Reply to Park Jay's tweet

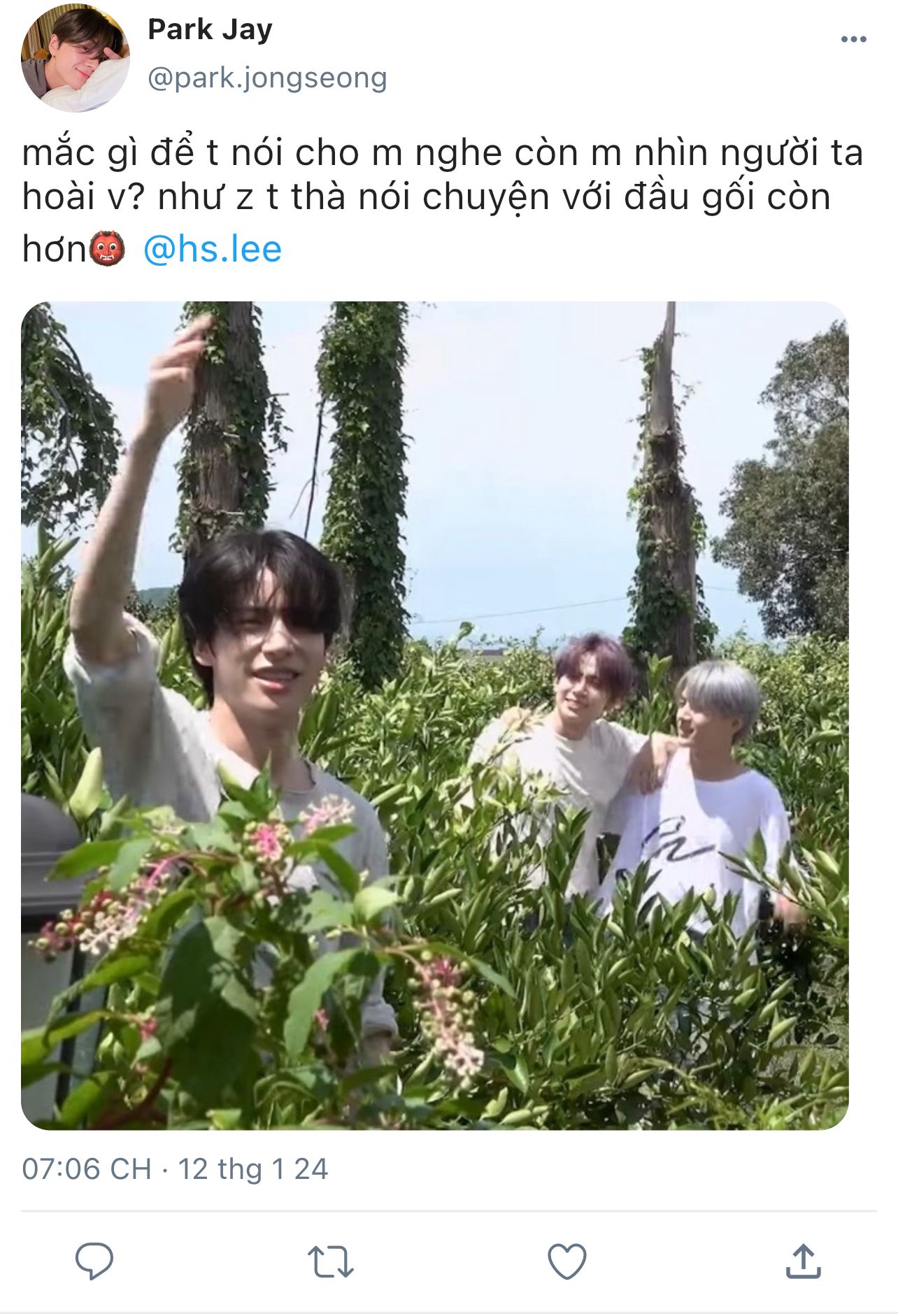tap(94, 1261)
